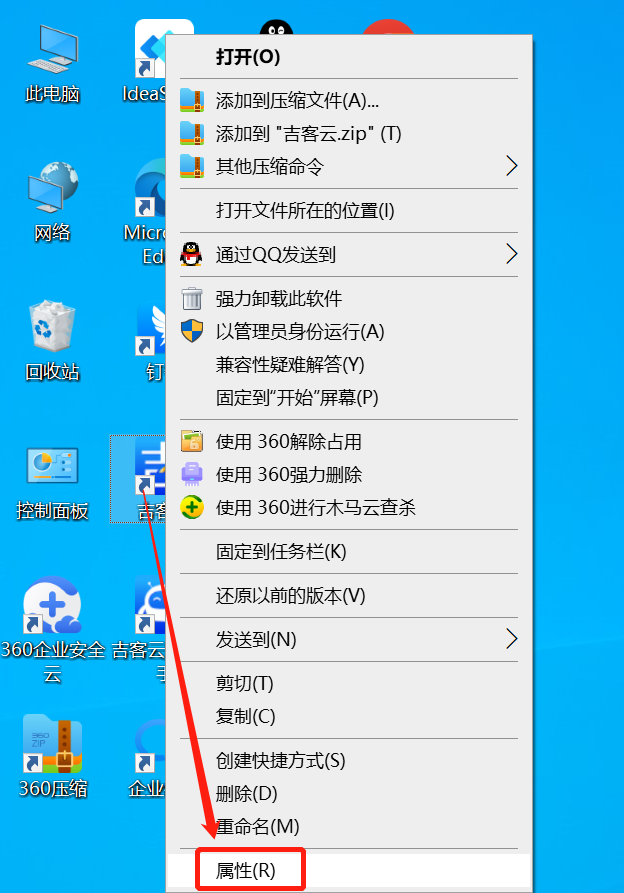Select 固定到"开始"屏幕(P)
Viewport: 624px width, 893px height.
[x=297, y=397]
